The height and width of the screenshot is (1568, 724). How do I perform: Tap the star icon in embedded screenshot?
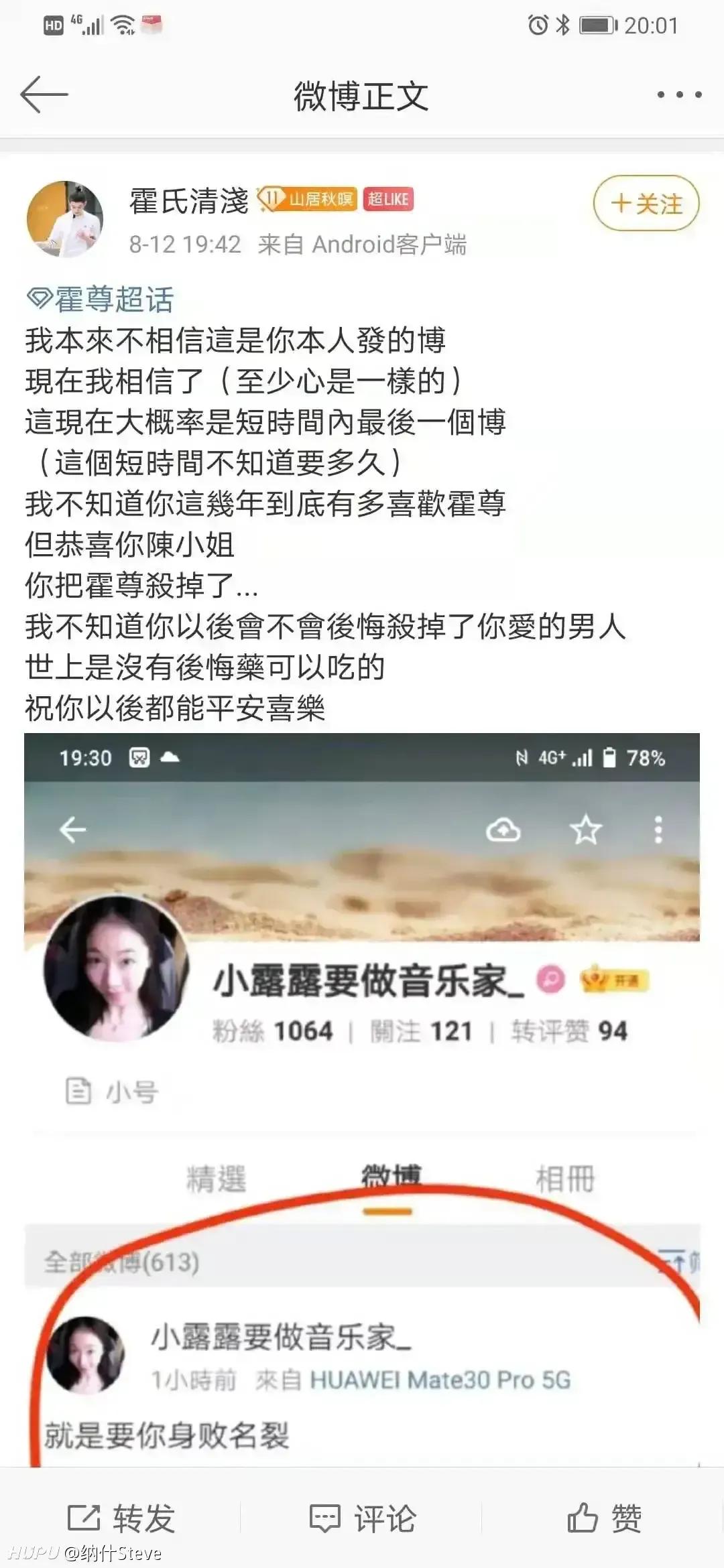tap(586, 828)
